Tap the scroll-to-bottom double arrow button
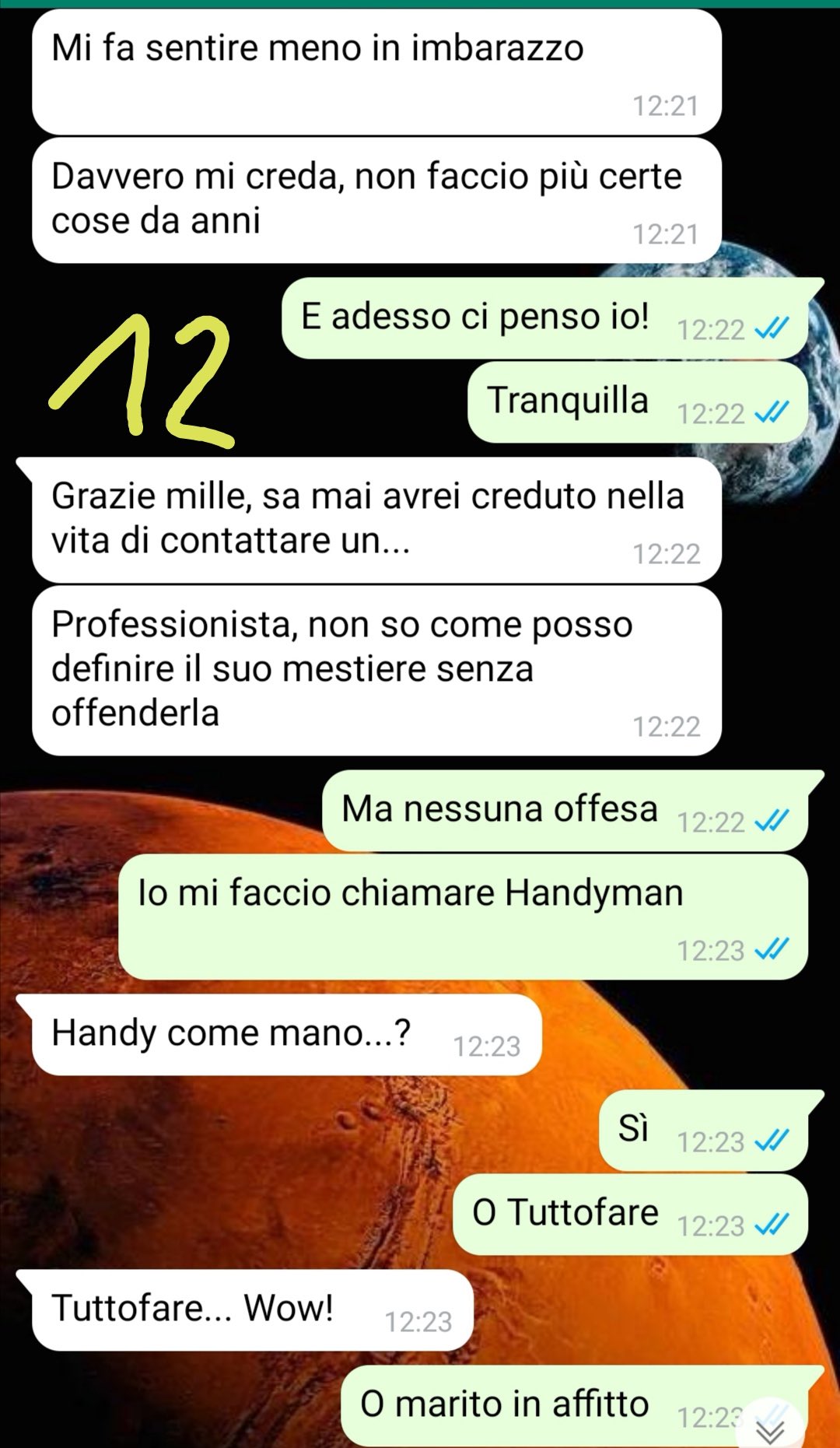This screenshot has height=1448, width=840. pyautogui.click(x=771, y=1429)
